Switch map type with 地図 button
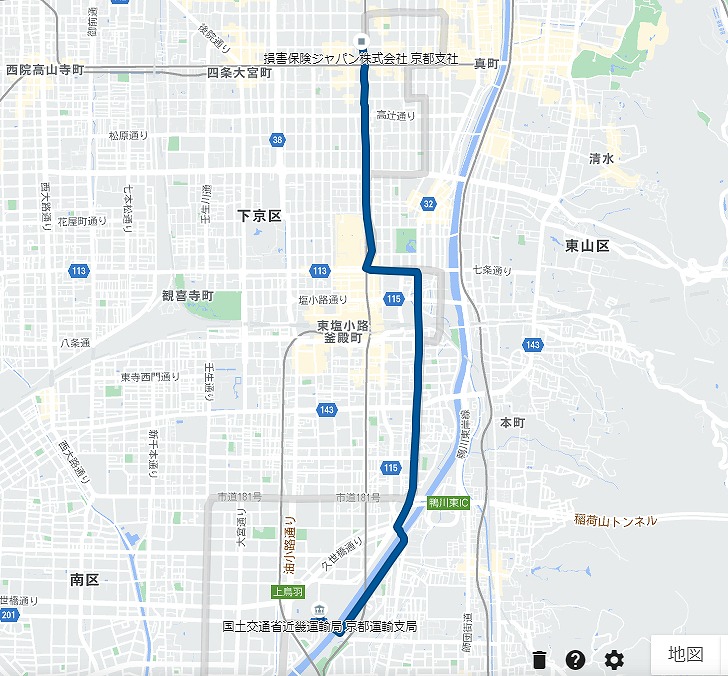 685,654
